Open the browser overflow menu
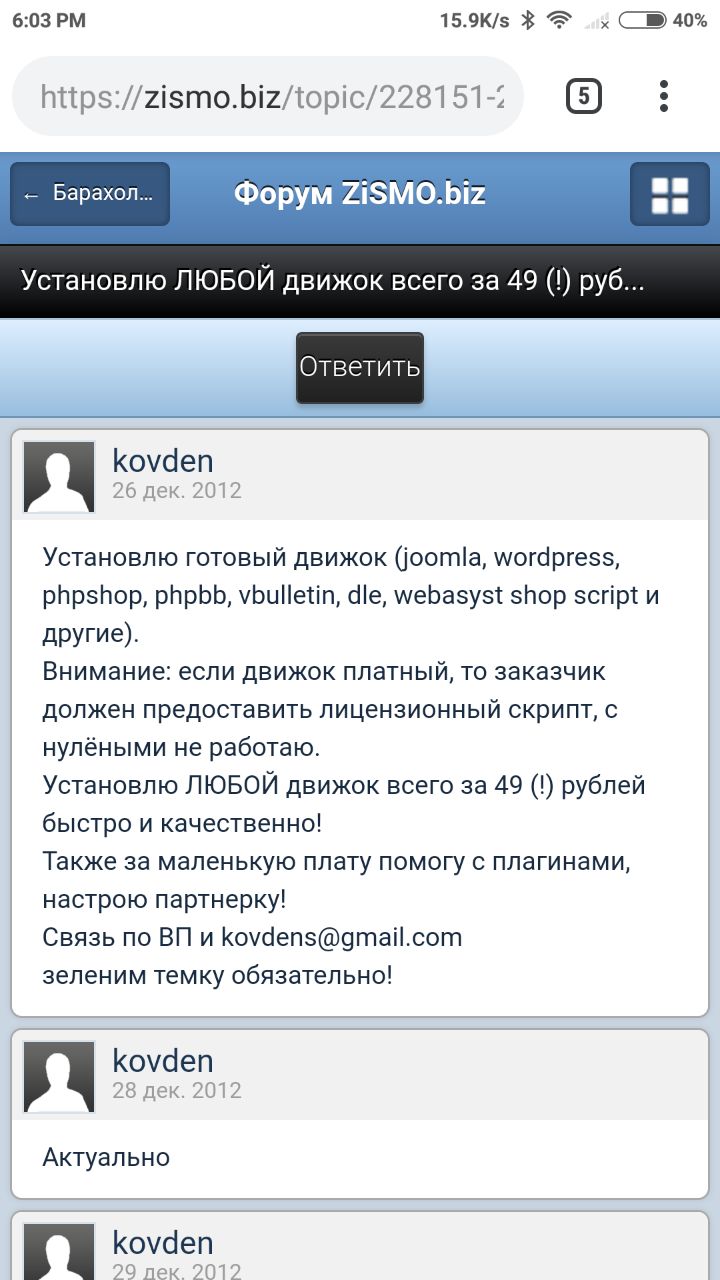The height and width of the screenshot is (1280, 720). [x=664, y=97]
